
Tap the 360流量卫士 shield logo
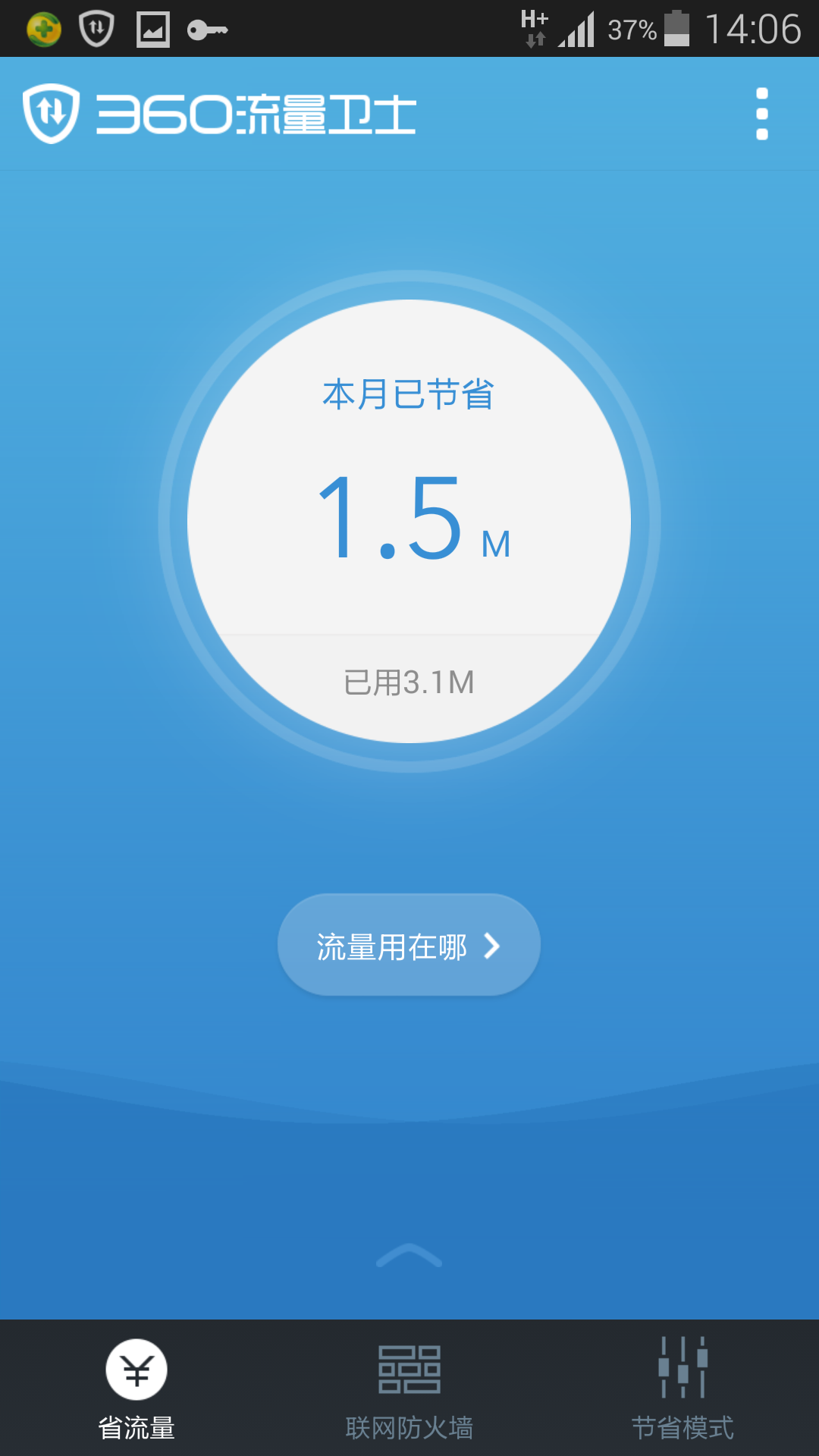(x=50, y=114)
